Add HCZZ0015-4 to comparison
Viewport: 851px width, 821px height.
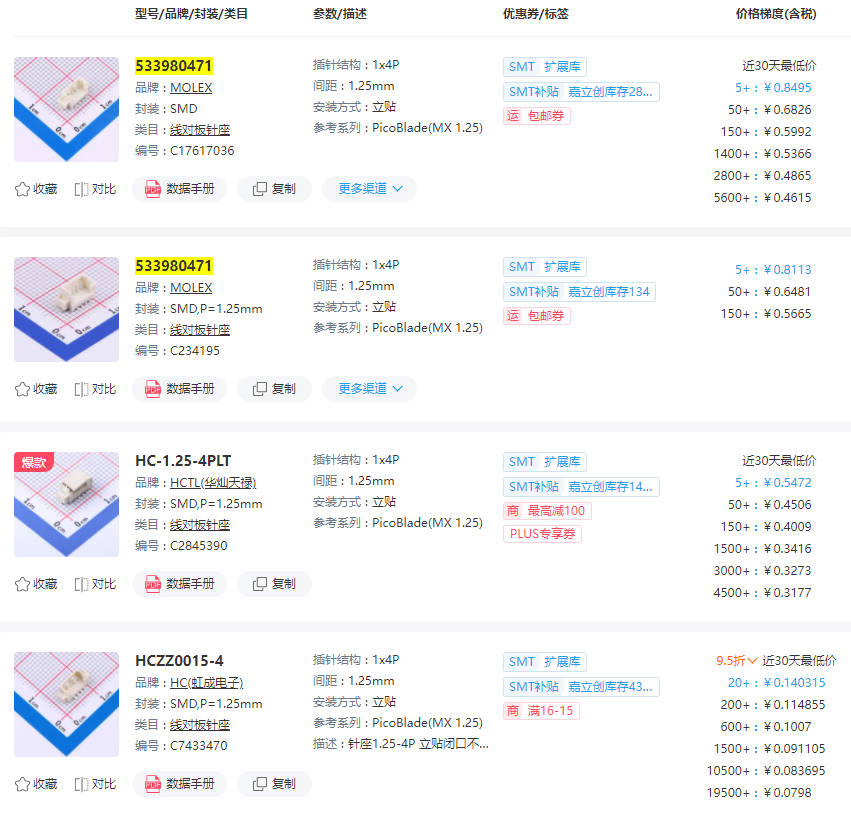pos(95,784)
